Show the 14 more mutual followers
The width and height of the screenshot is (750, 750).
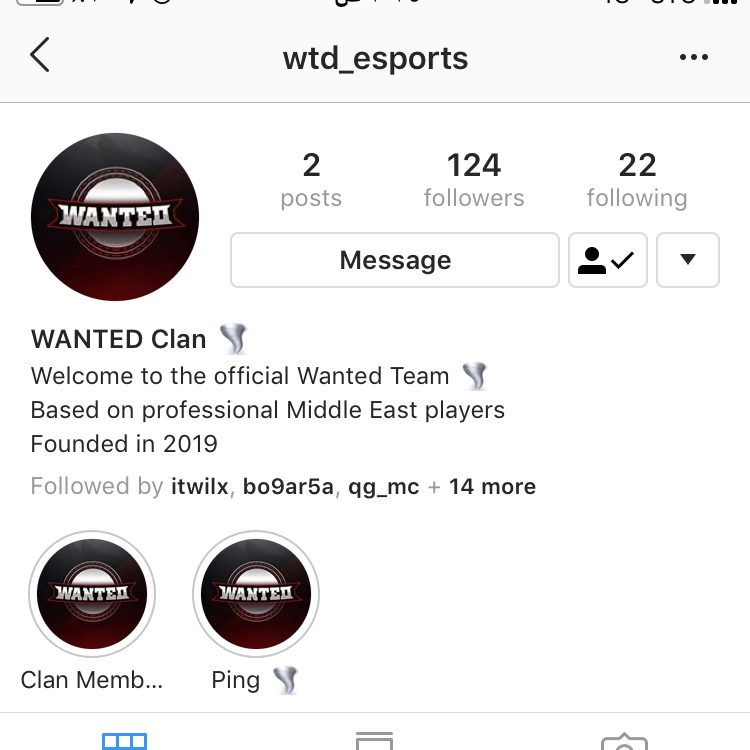(492, 487)
